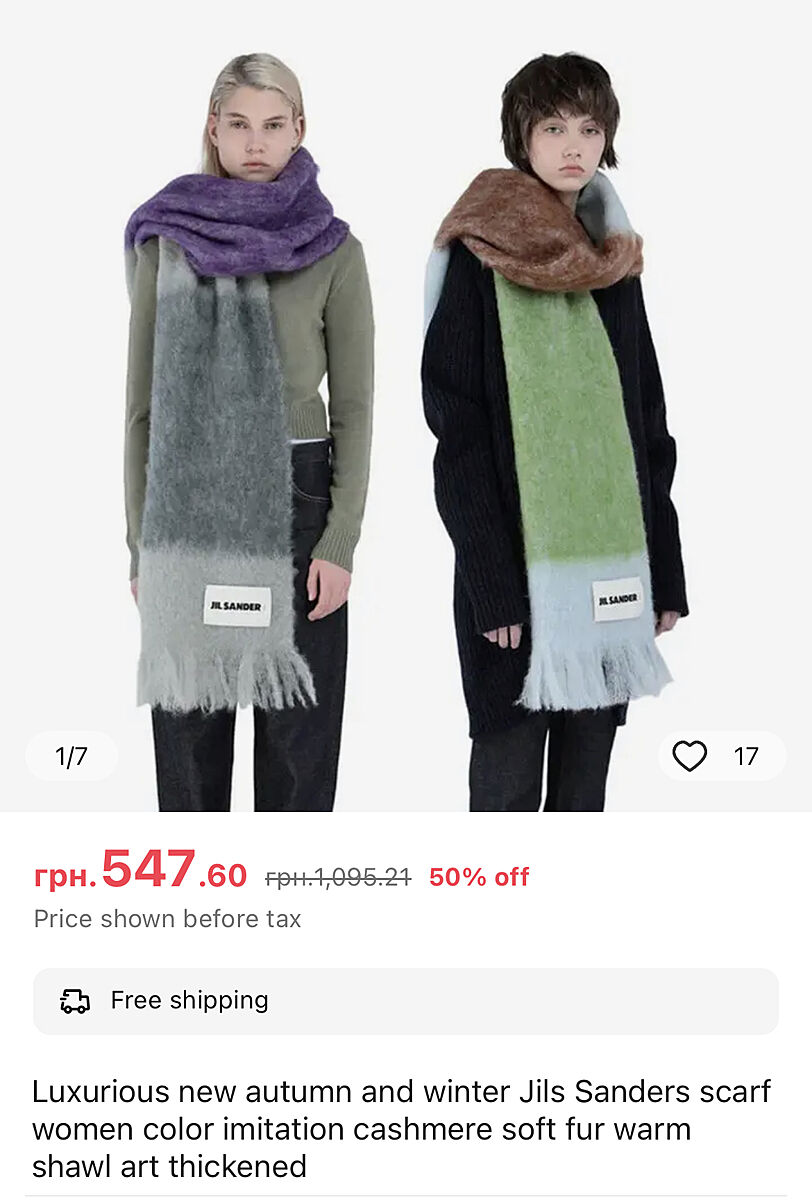Image resolution: width=812 pixels, height=1200 pixels.
Task: Open Free shipping details
Action: point(405,1001)
